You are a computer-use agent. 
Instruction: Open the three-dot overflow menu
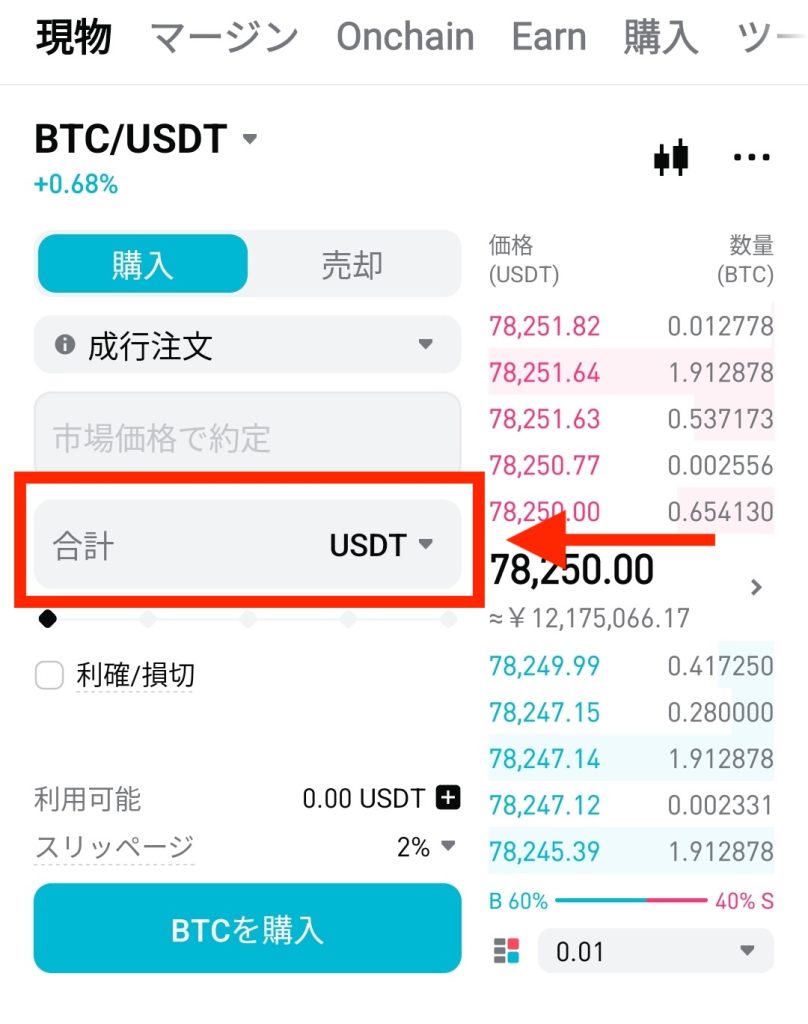pyautogui.click(x=752, y=158)
